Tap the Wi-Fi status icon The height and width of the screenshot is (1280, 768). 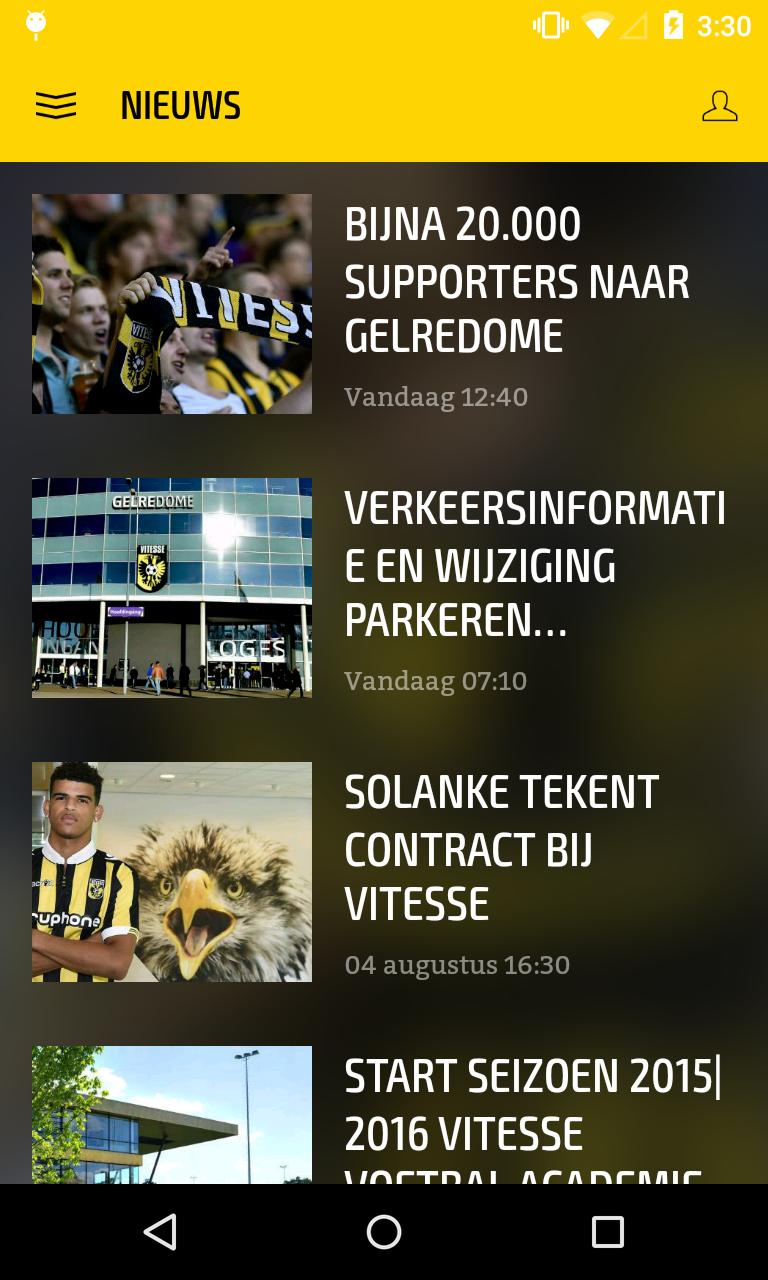(597, 25)
